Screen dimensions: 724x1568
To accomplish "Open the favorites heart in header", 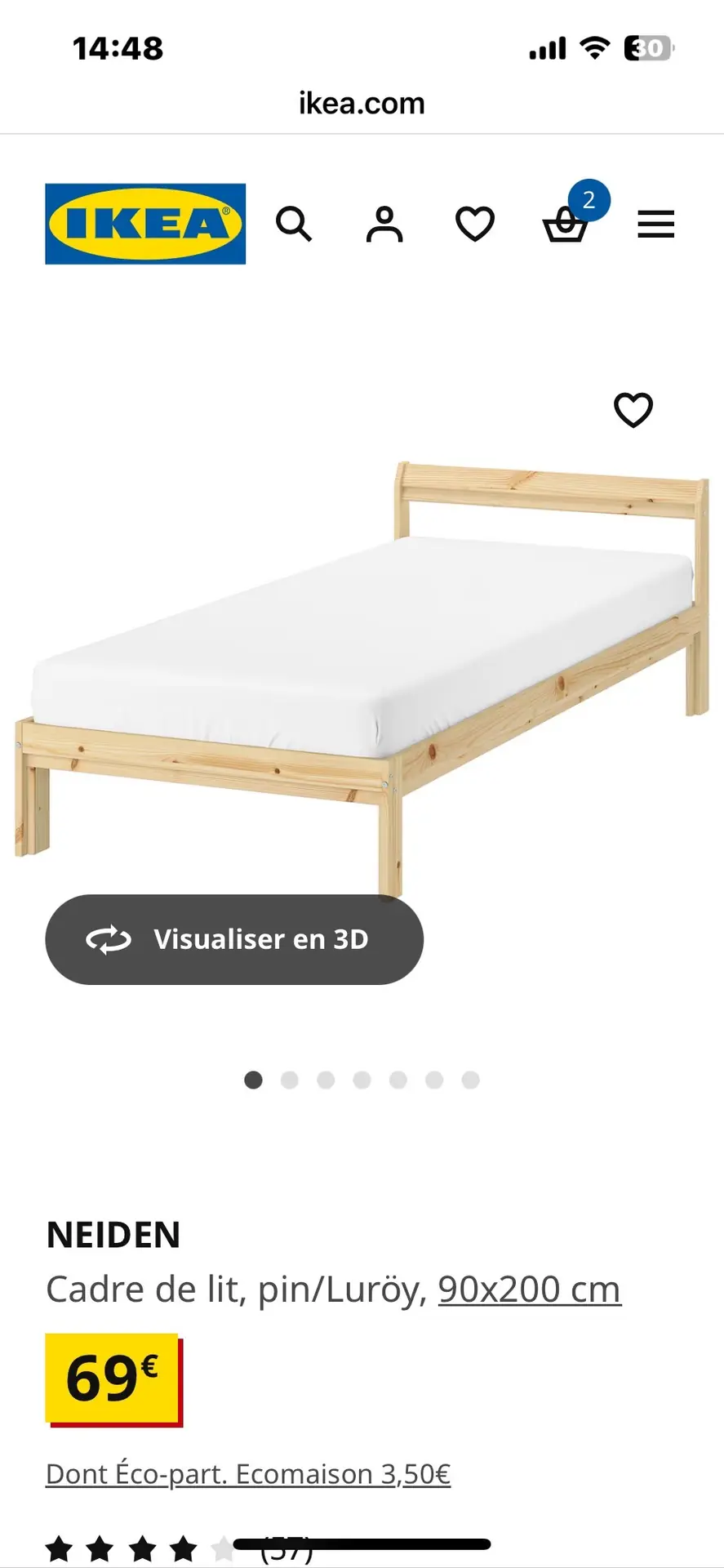I will click(475, 224).
